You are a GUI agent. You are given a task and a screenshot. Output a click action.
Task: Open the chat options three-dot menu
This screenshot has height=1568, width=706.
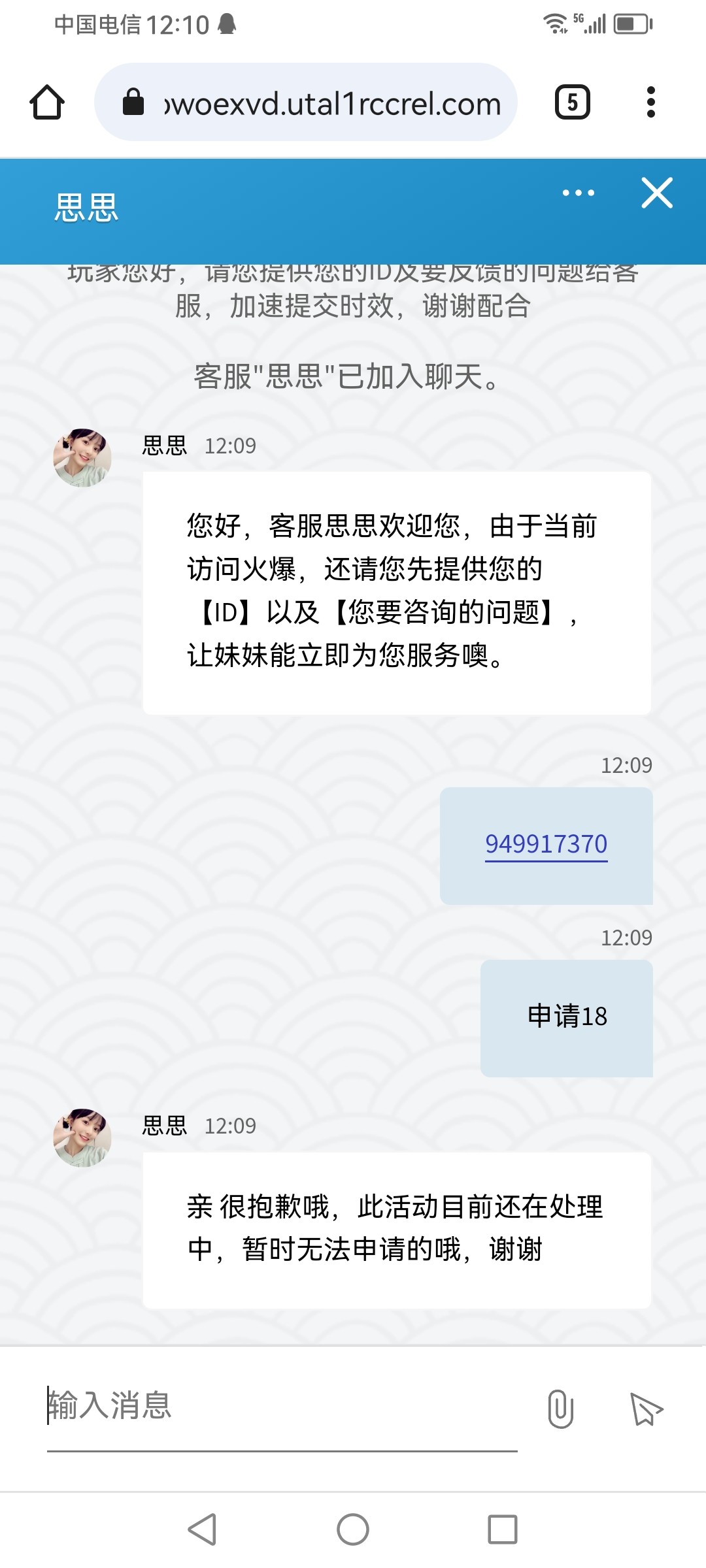pyautogui.click(x=579, y=193)
